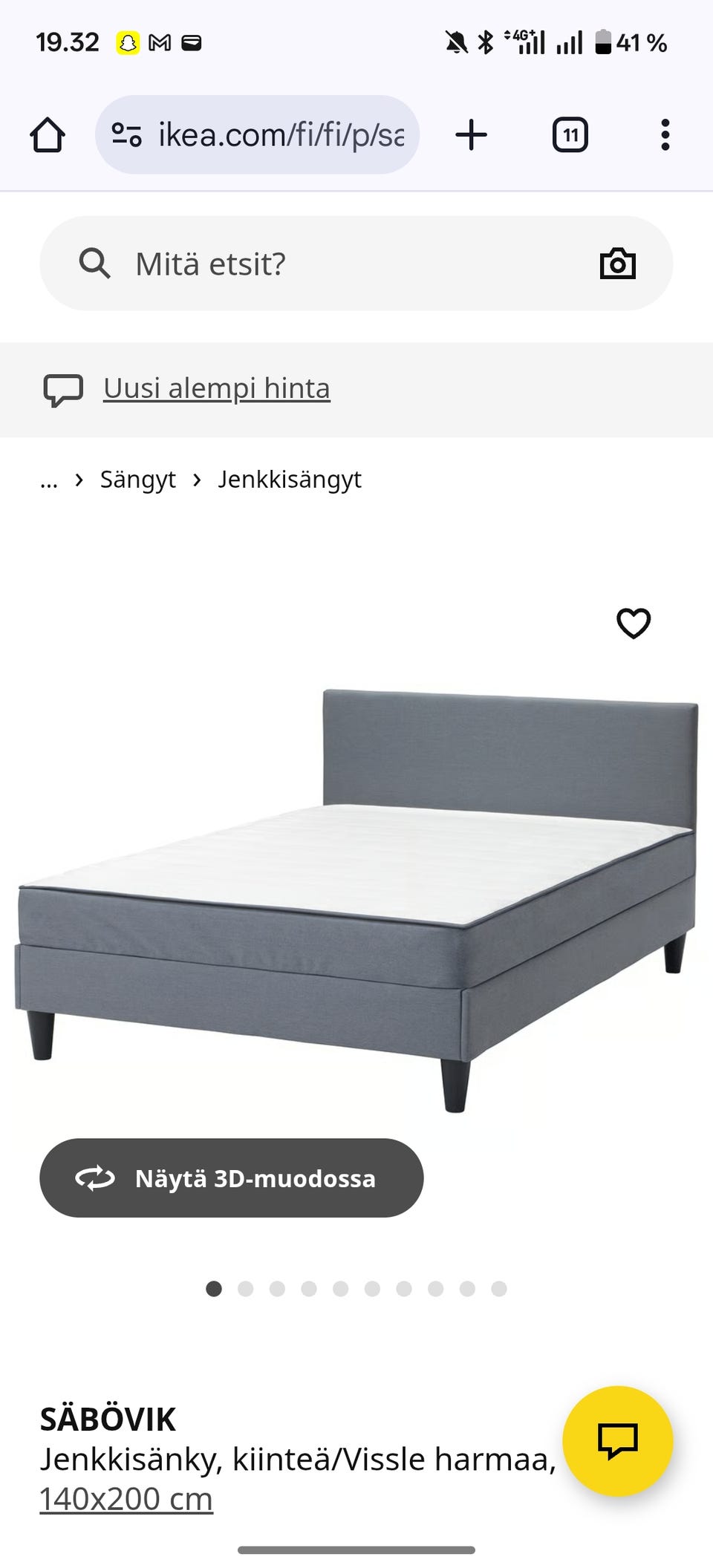Tap Näytä 3D-muodossa button
Viewport: 713px width, 1568px height.
pos(231,1178)
